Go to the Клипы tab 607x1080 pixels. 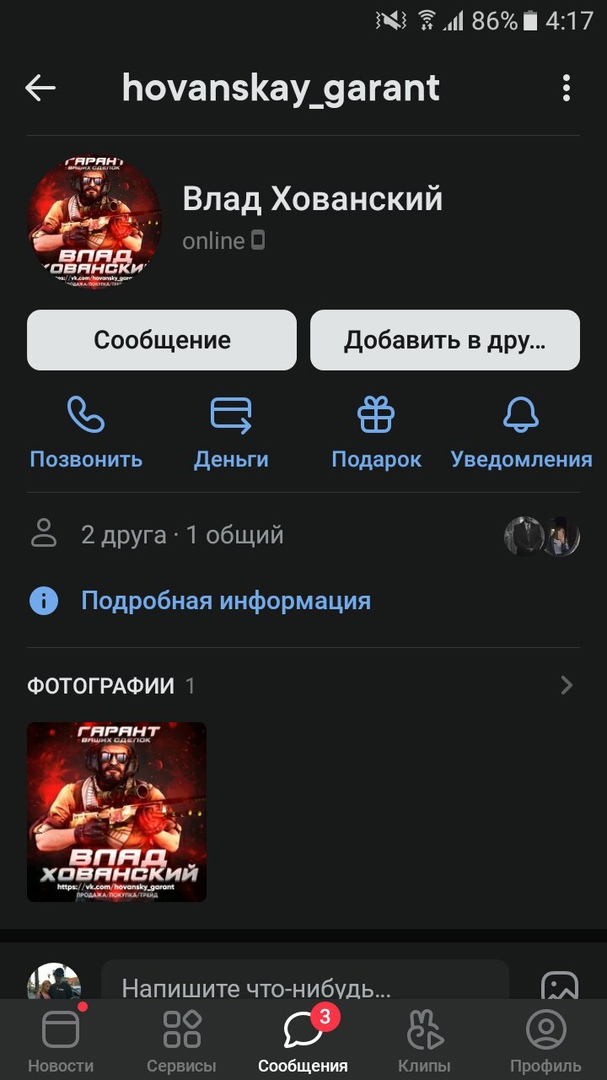(424, 1040)
